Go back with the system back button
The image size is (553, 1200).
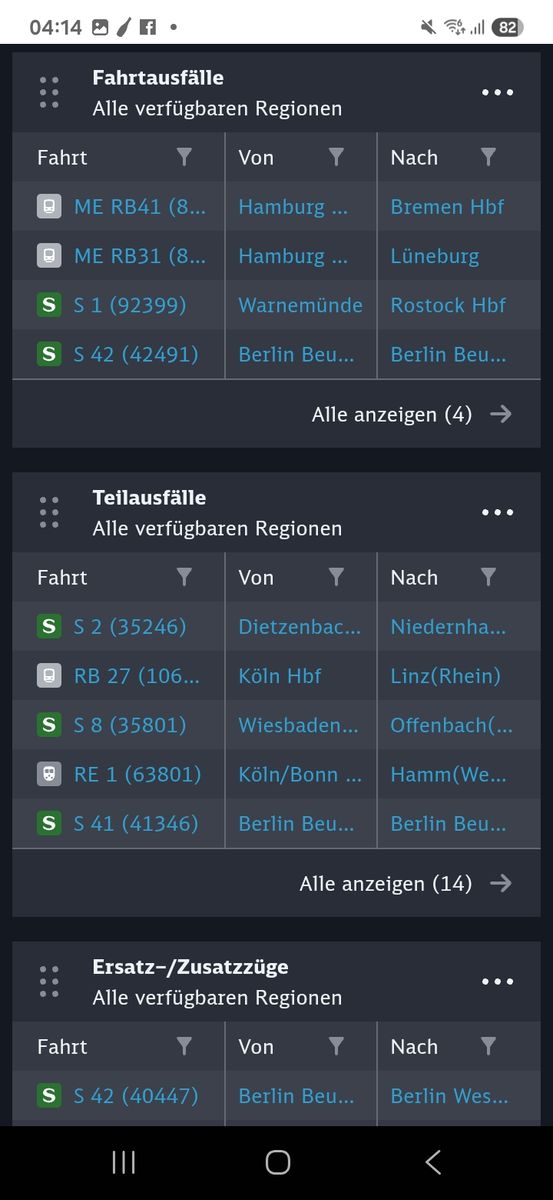pos(432,1162)
